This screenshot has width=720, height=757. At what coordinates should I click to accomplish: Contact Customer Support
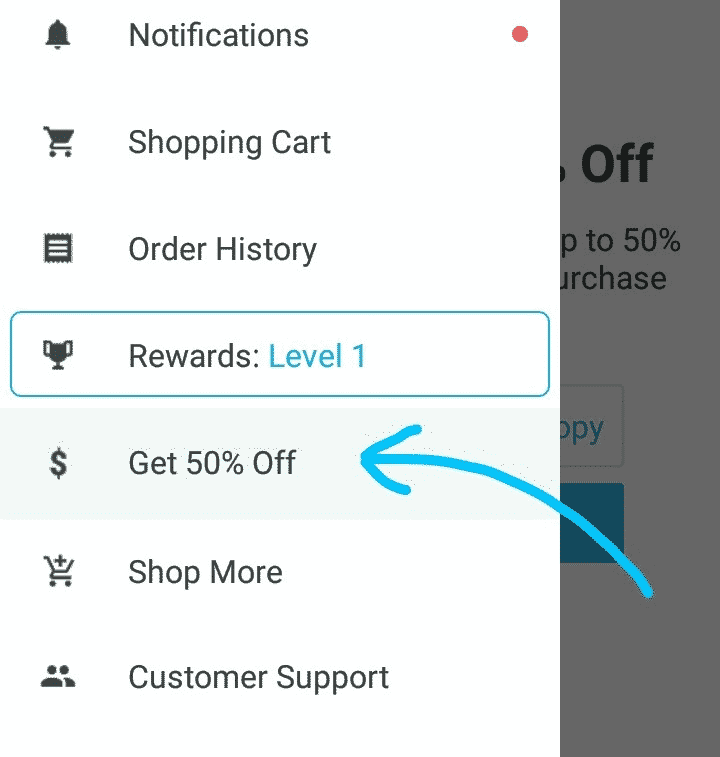pyautogui.click(x=258, y=678)
